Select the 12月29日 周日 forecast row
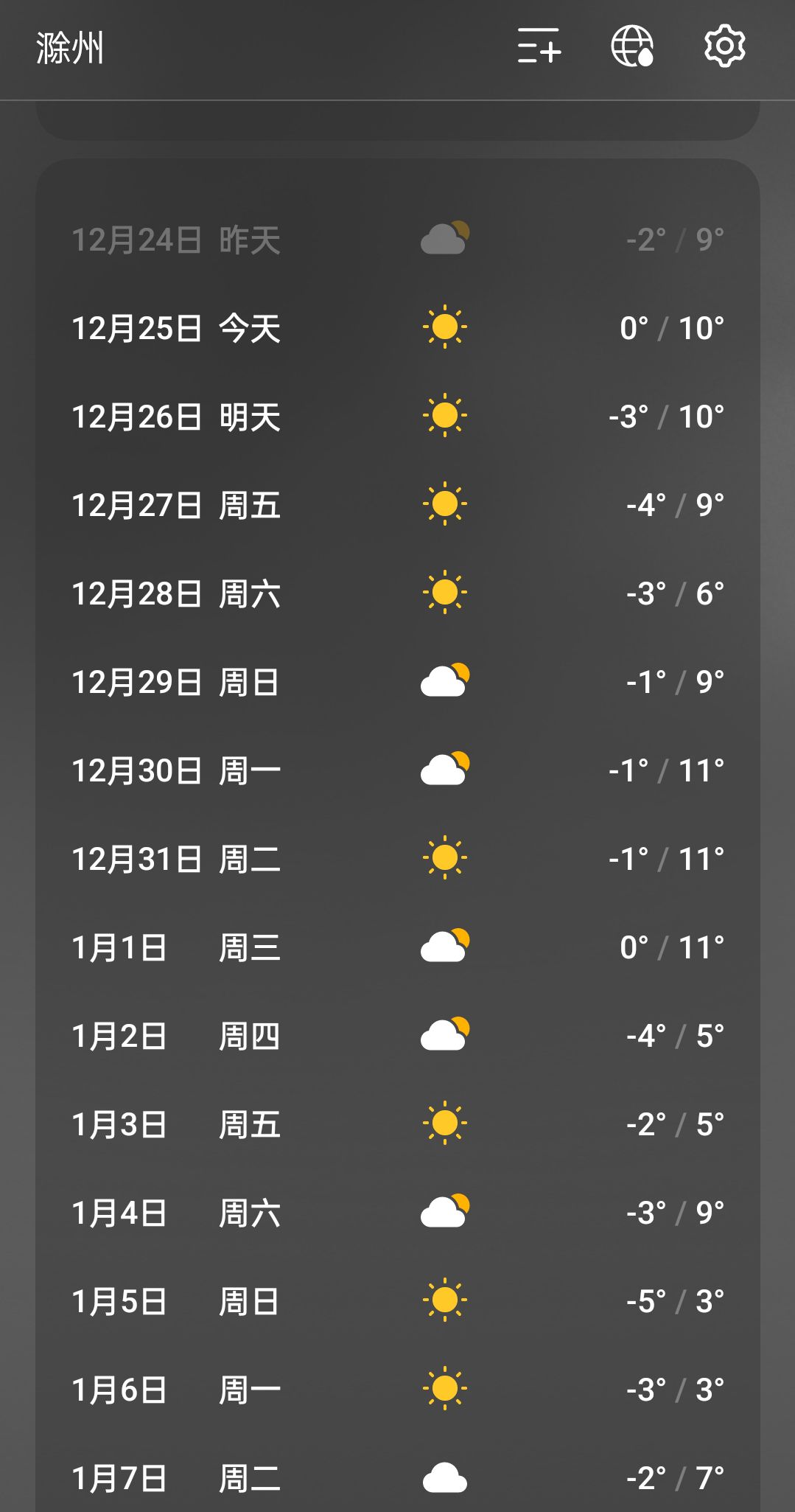The image size is (795, 1512). [398, 682]
